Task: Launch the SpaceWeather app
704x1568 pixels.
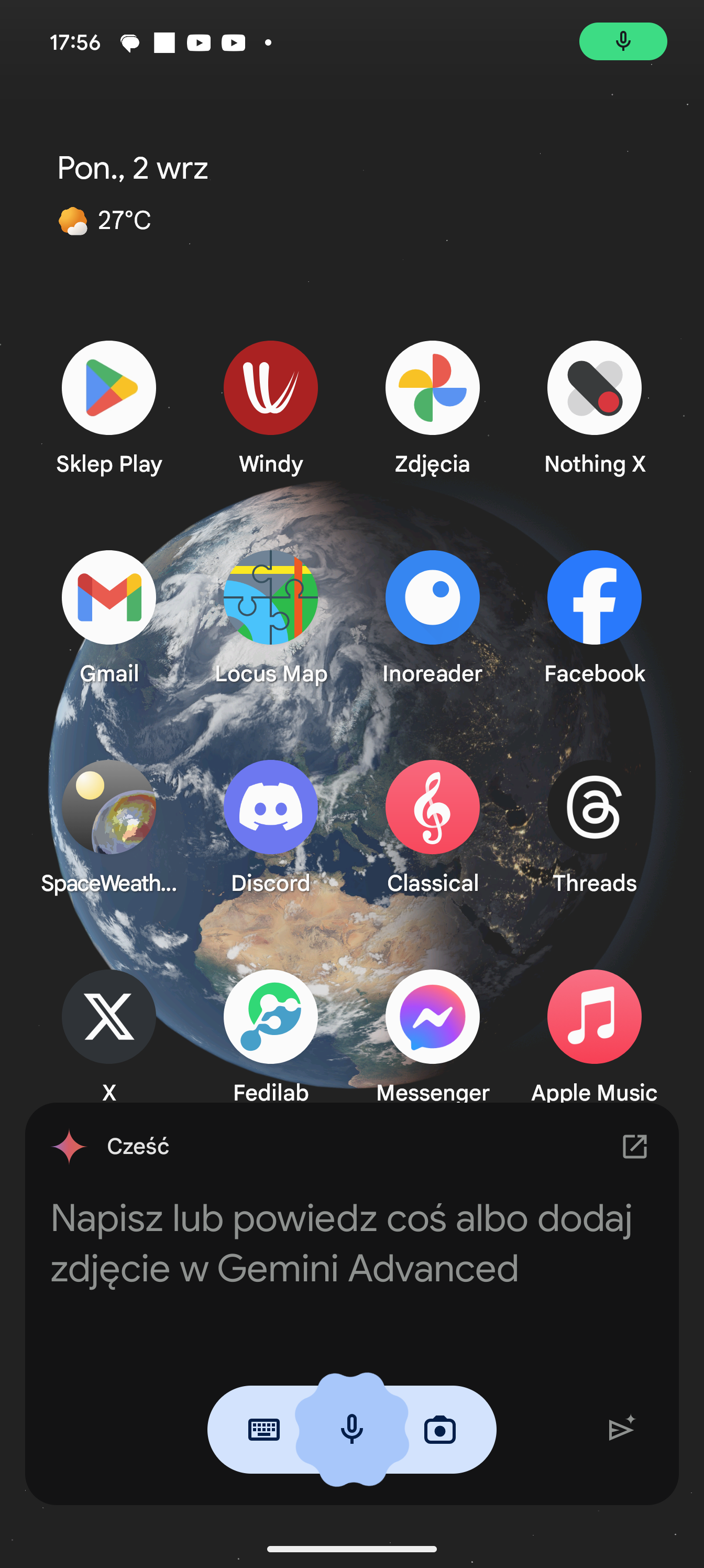Action: coord(109,807)
